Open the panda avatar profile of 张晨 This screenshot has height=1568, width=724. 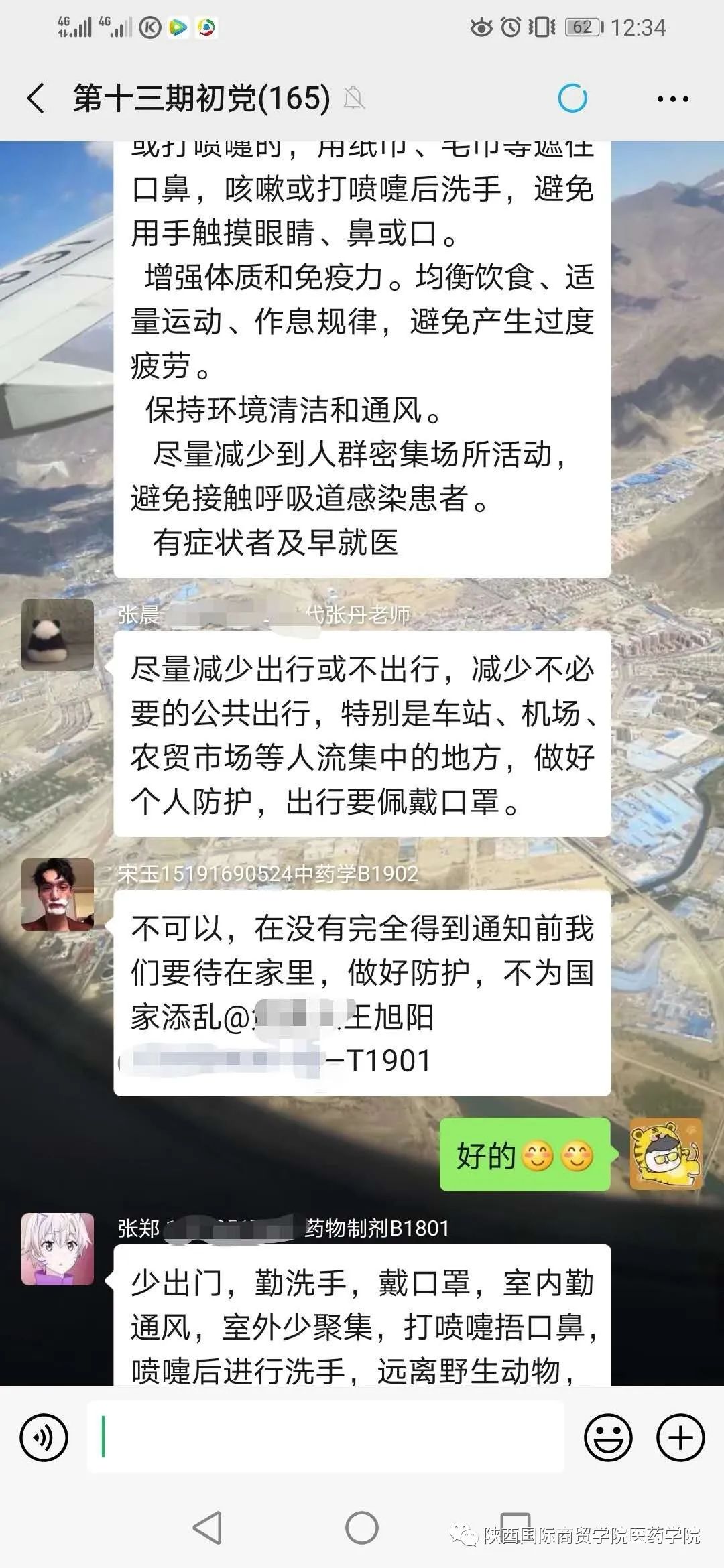[58, 635]
